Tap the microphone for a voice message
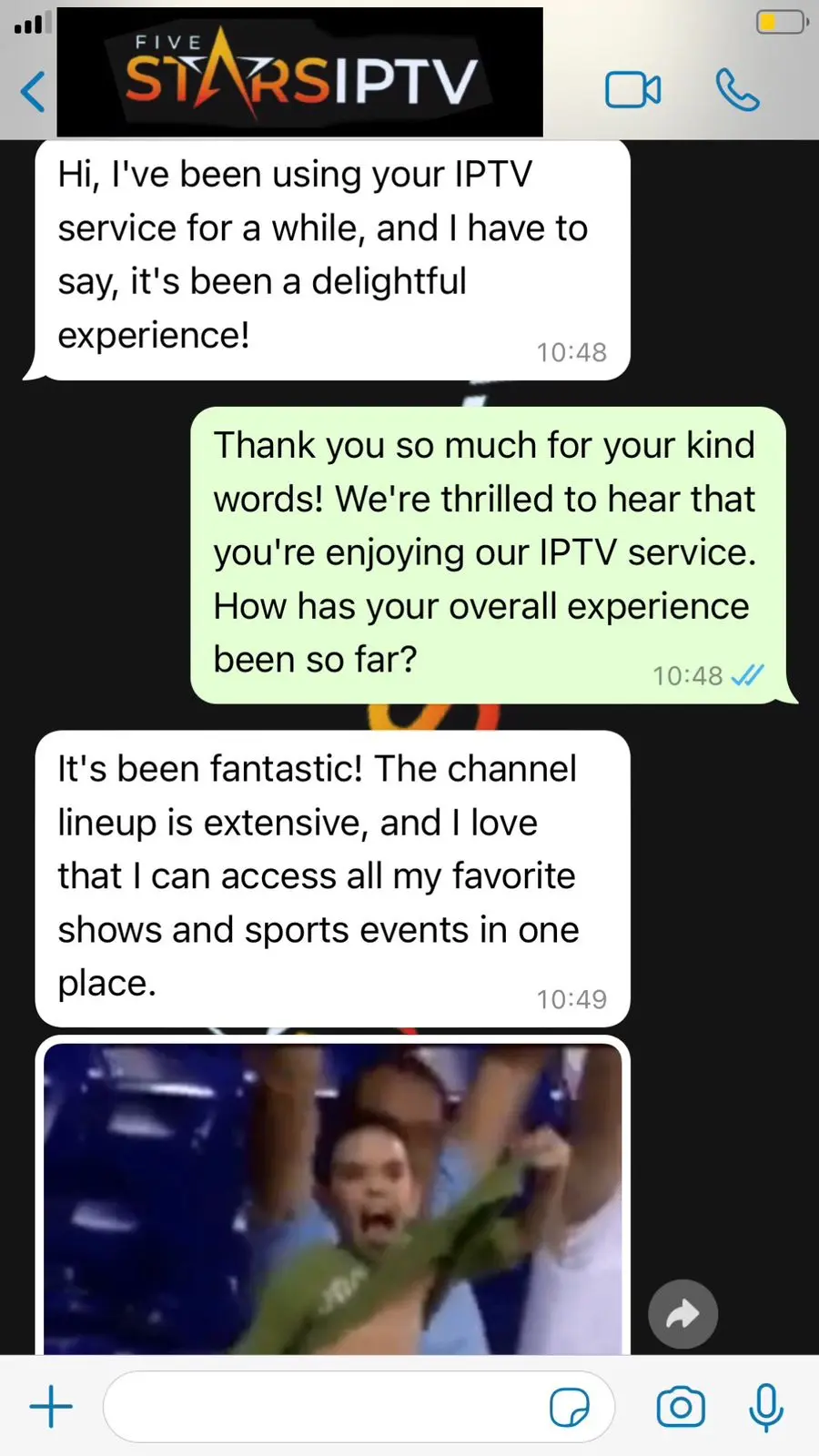The width and height of the screenshot is (819, 1456). 766,1407
